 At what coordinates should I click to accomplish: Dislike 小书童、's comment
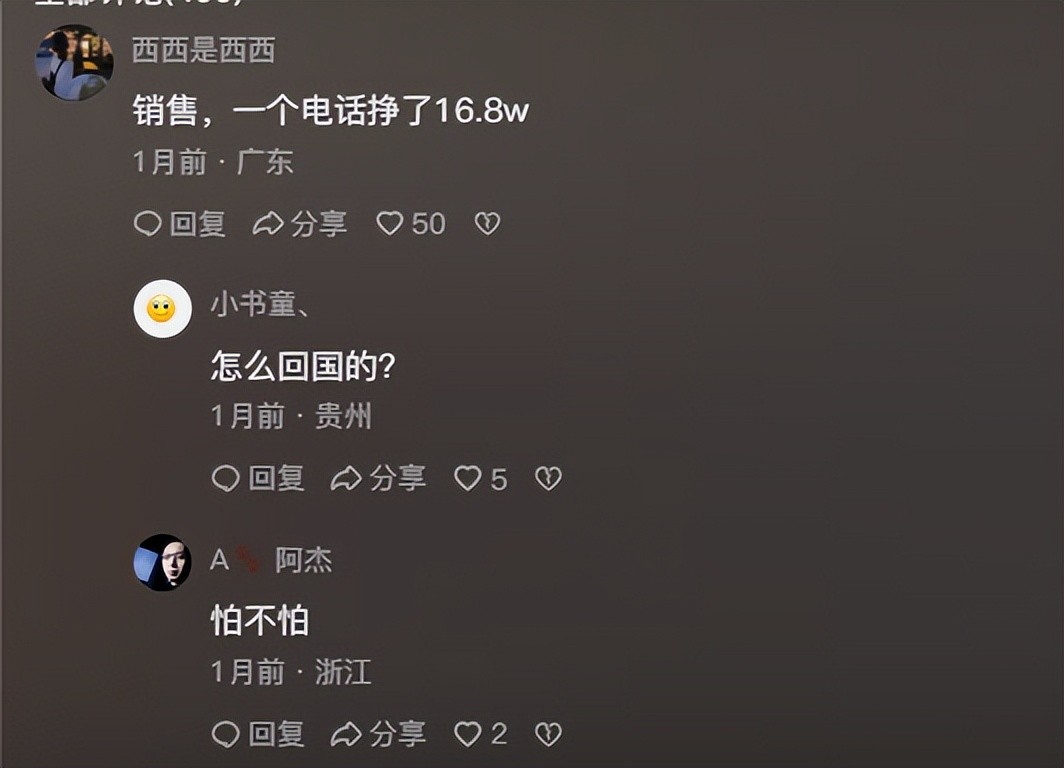[548, 479]
